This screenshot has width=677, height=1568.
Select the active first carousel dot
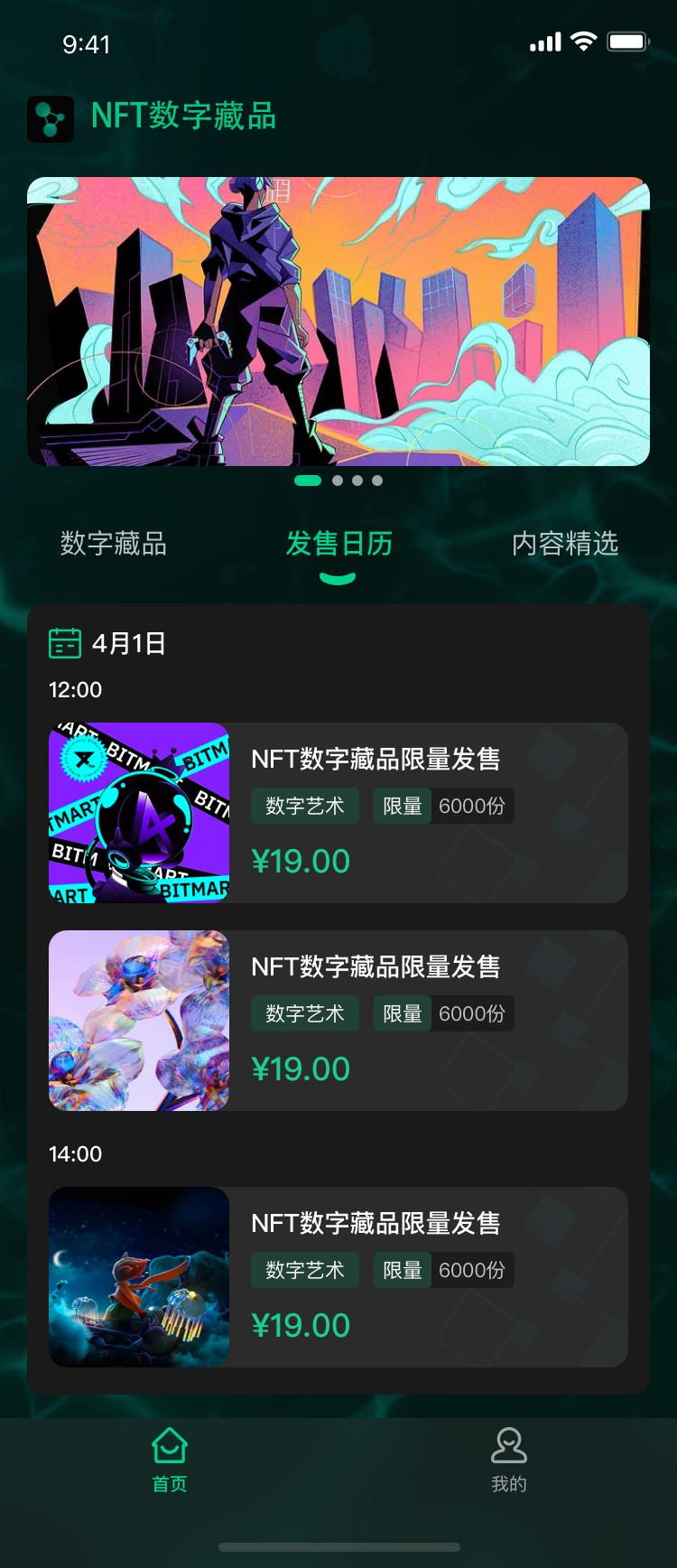click(x=307, y=481)
